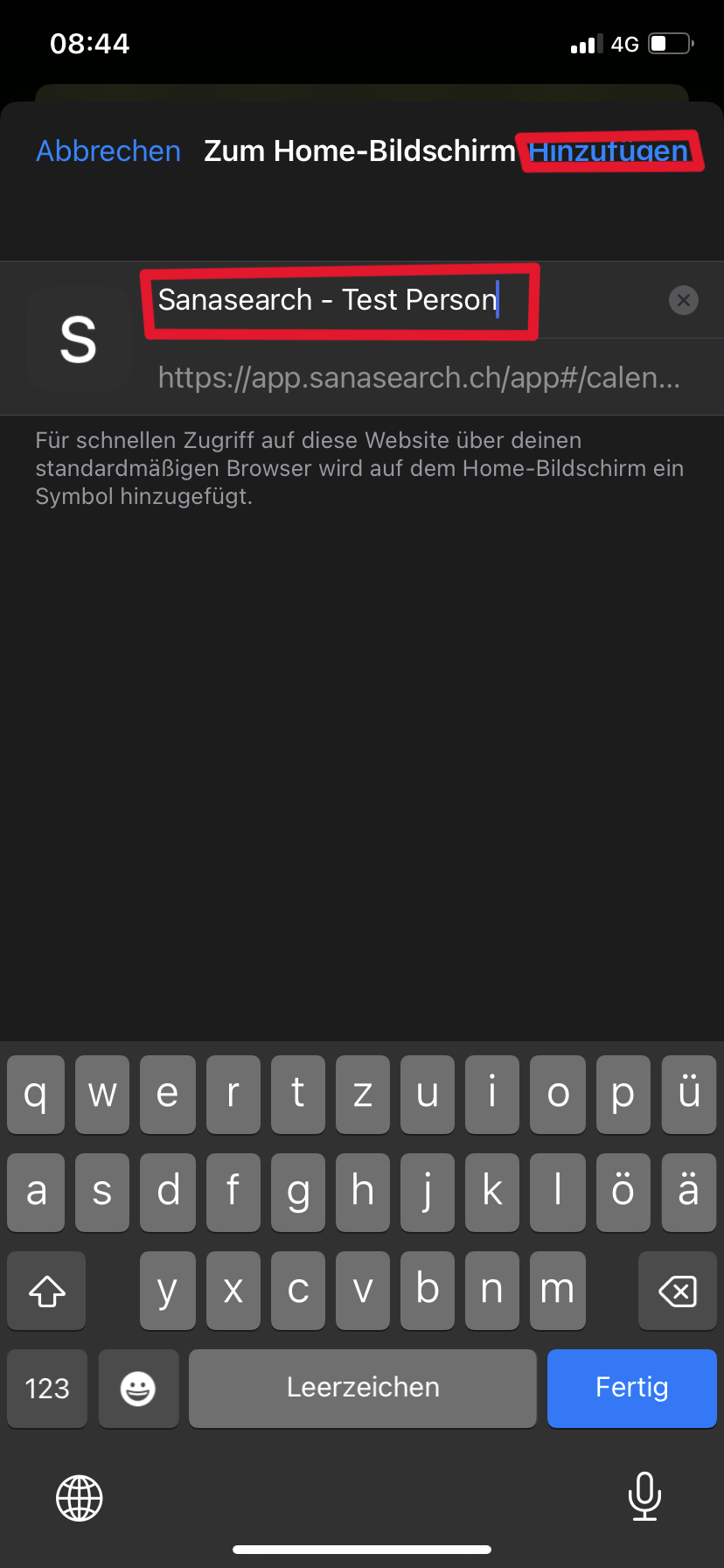This screenshot has width=724, height=1568.
Task: Tap the Leerzeichen space bar
Action: (x=363, y=1388)
